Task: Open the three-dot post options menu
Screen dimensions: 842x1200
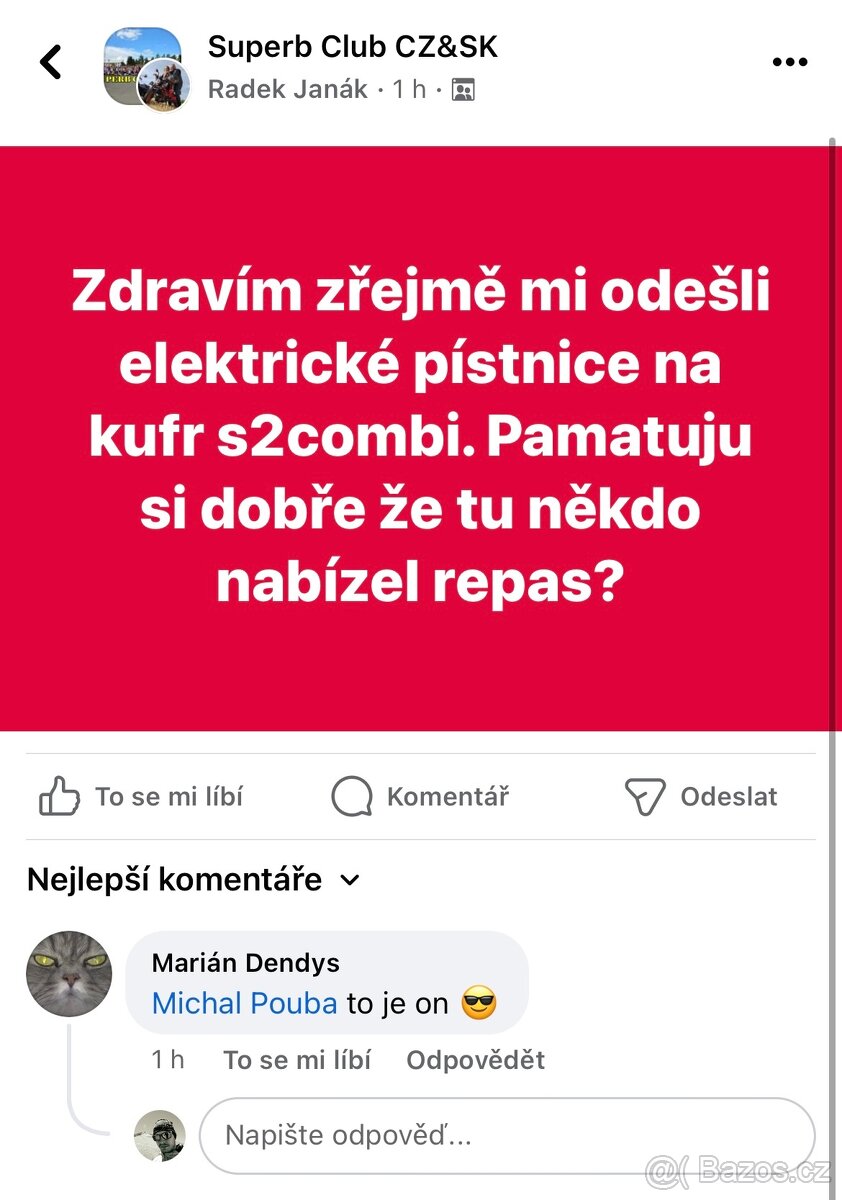Action: click(790, 61)
